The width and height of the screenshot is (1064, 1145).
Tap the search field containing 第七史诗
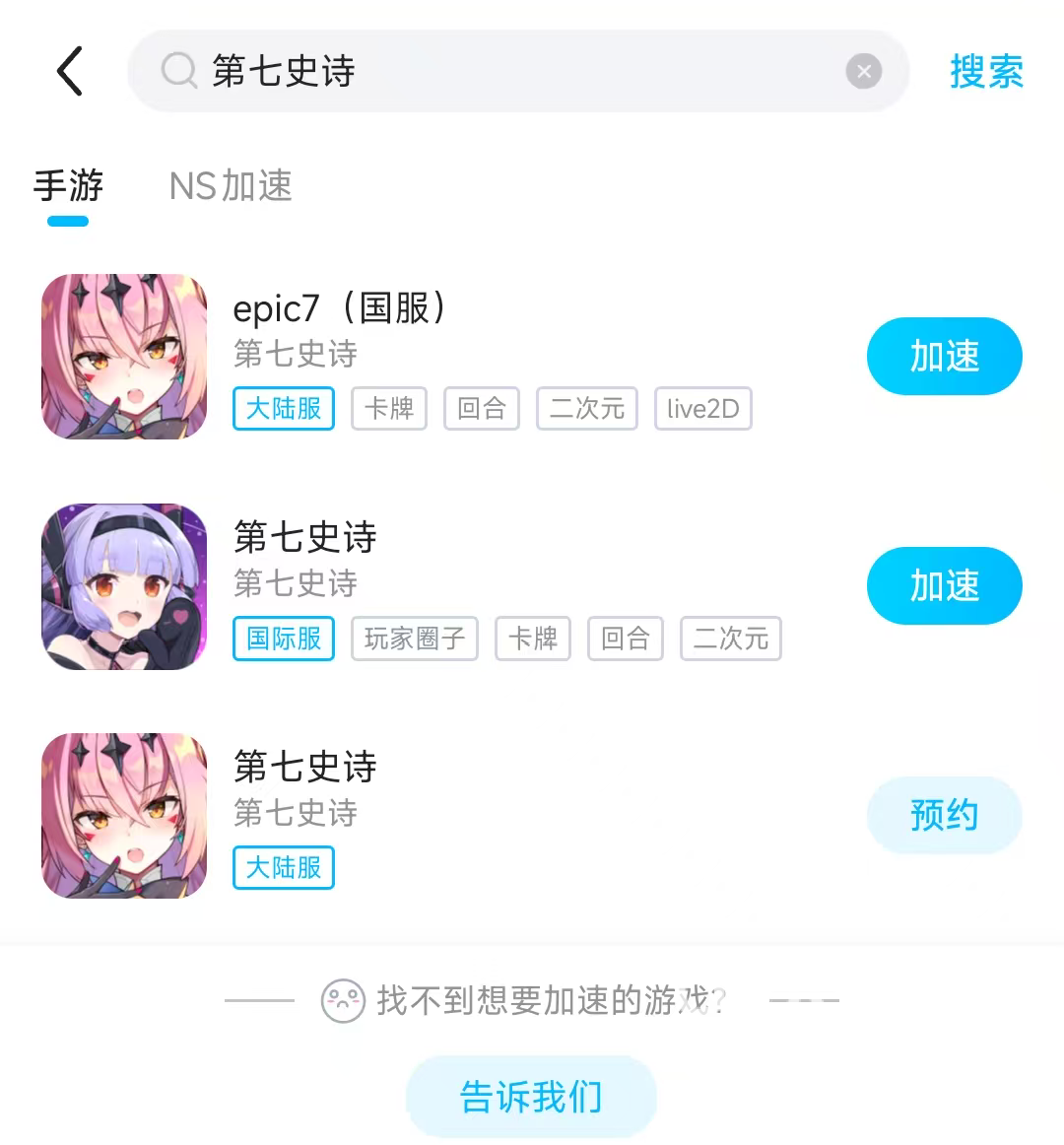[493, 71]
